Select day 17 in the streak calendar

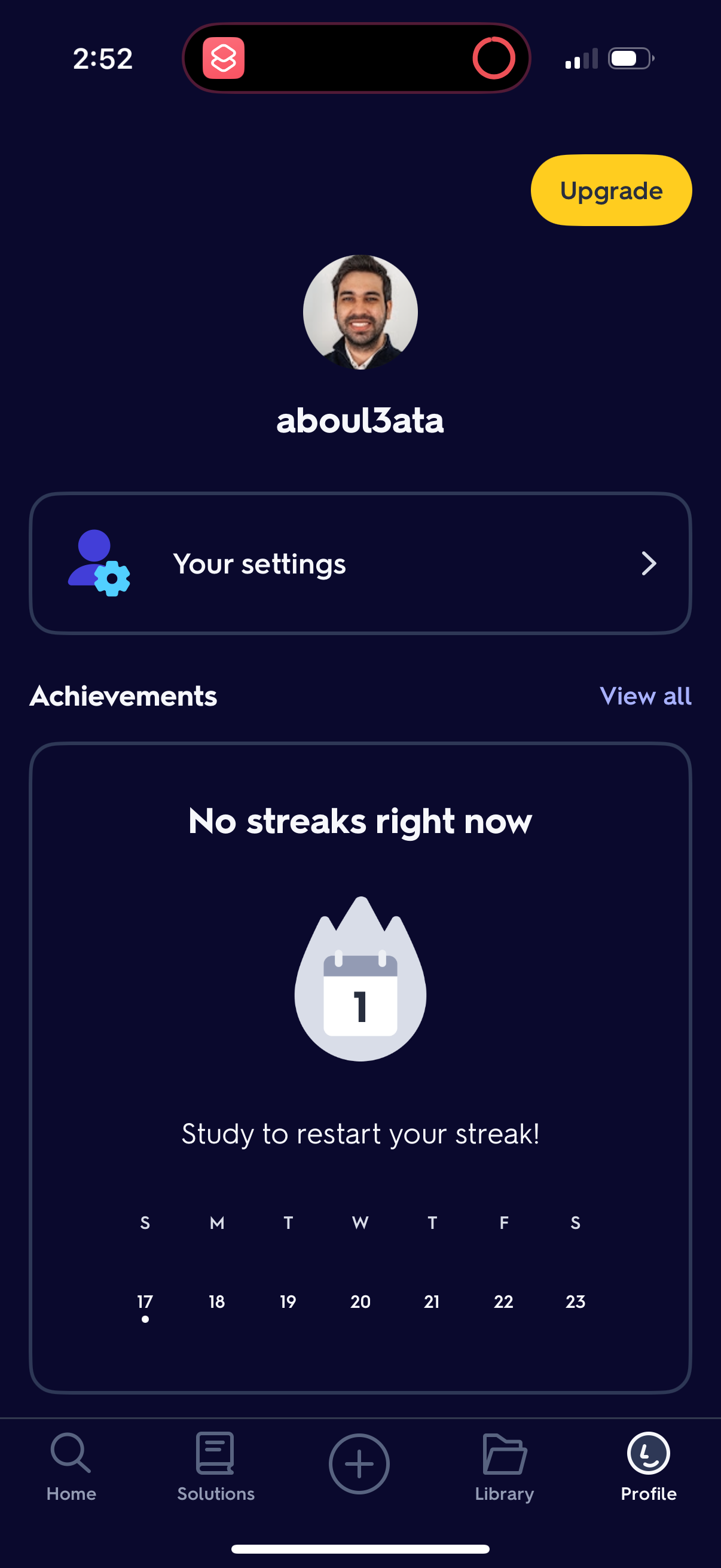(145, 1301)
